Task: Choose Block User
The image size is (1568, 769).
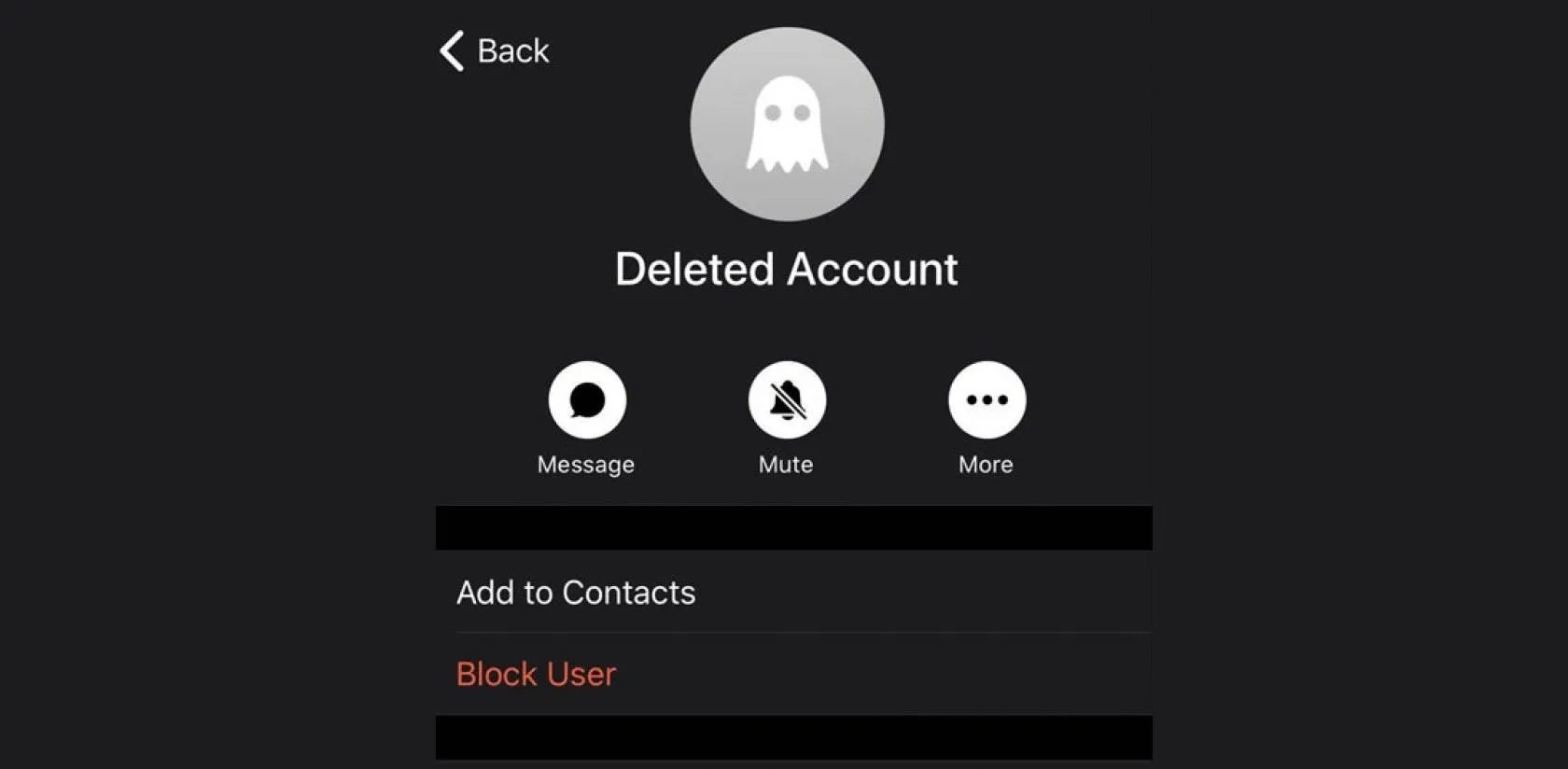Action: 537,674
